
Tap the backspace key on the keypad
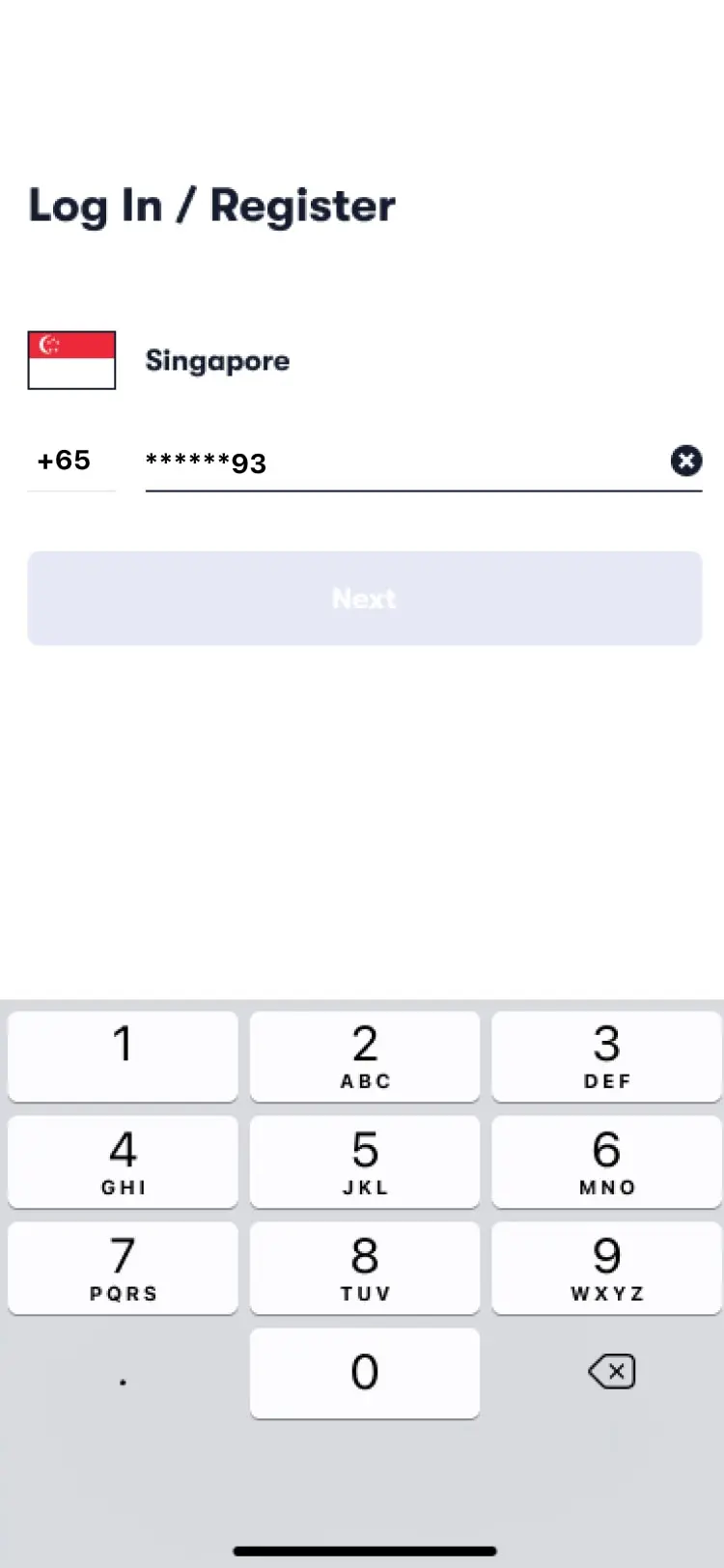click(x=606, y=1372)
